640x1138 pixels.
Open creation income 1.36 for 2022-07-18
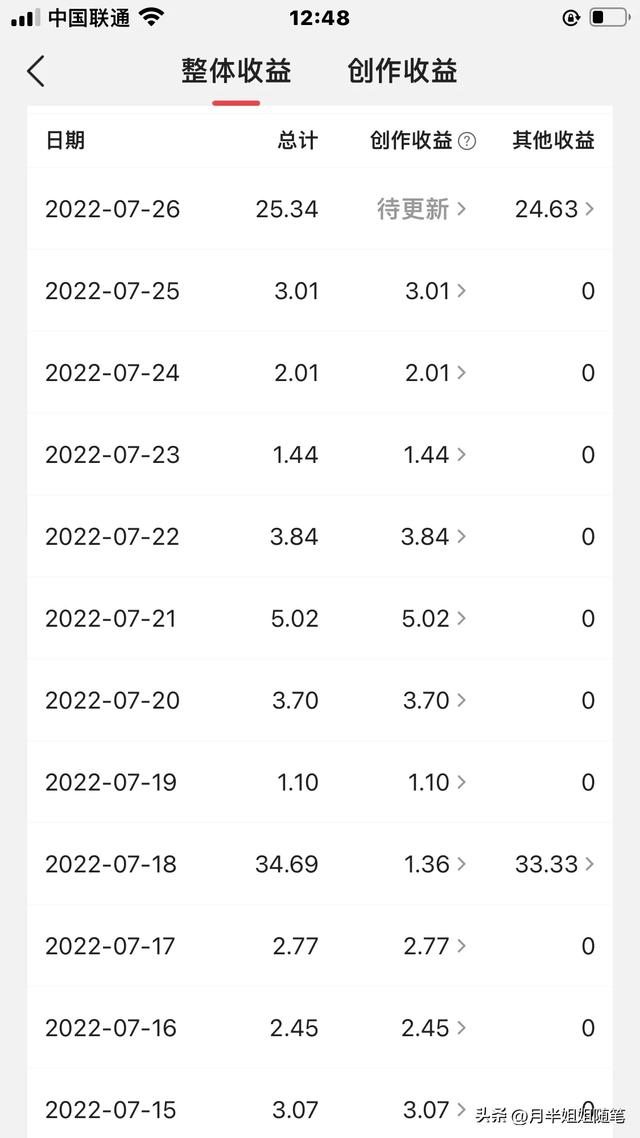pos(435,864)
